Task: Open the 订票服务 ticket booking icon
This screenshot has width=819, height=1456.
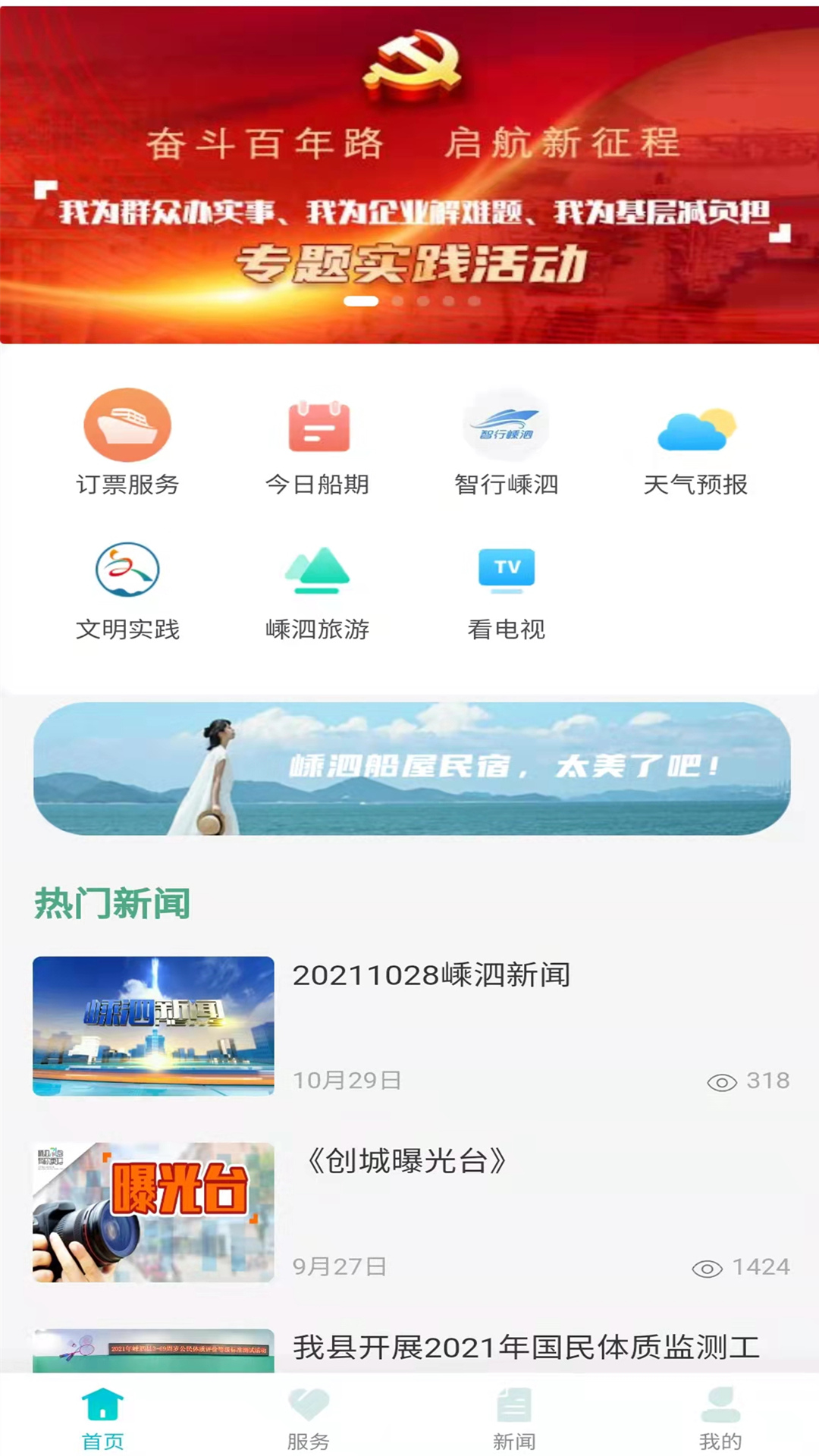Action: tap(127, 426)
